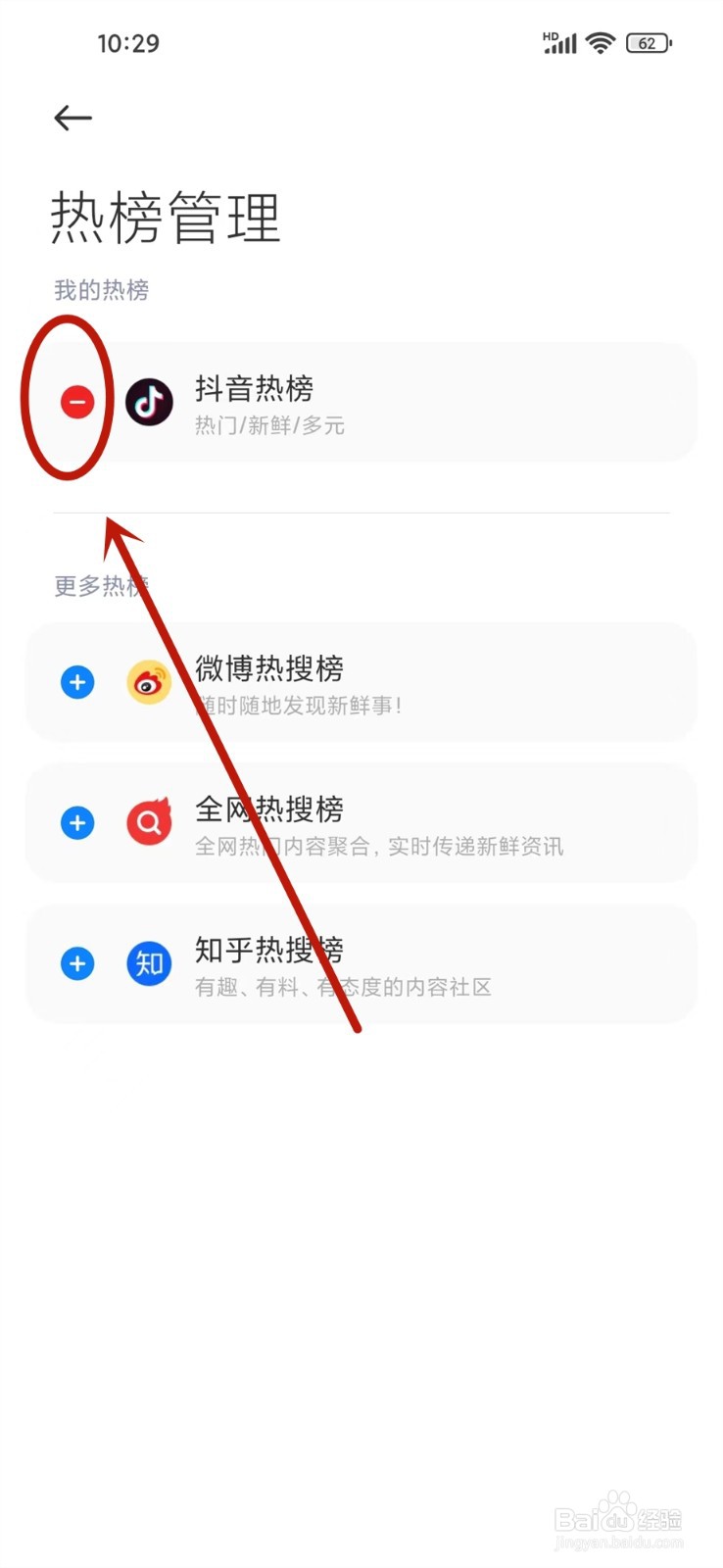Screen dimensions: 723x1568
Task: Add 全网热搜榜 with its plus control
Action: pyautogui.click(x=77, y=822)
